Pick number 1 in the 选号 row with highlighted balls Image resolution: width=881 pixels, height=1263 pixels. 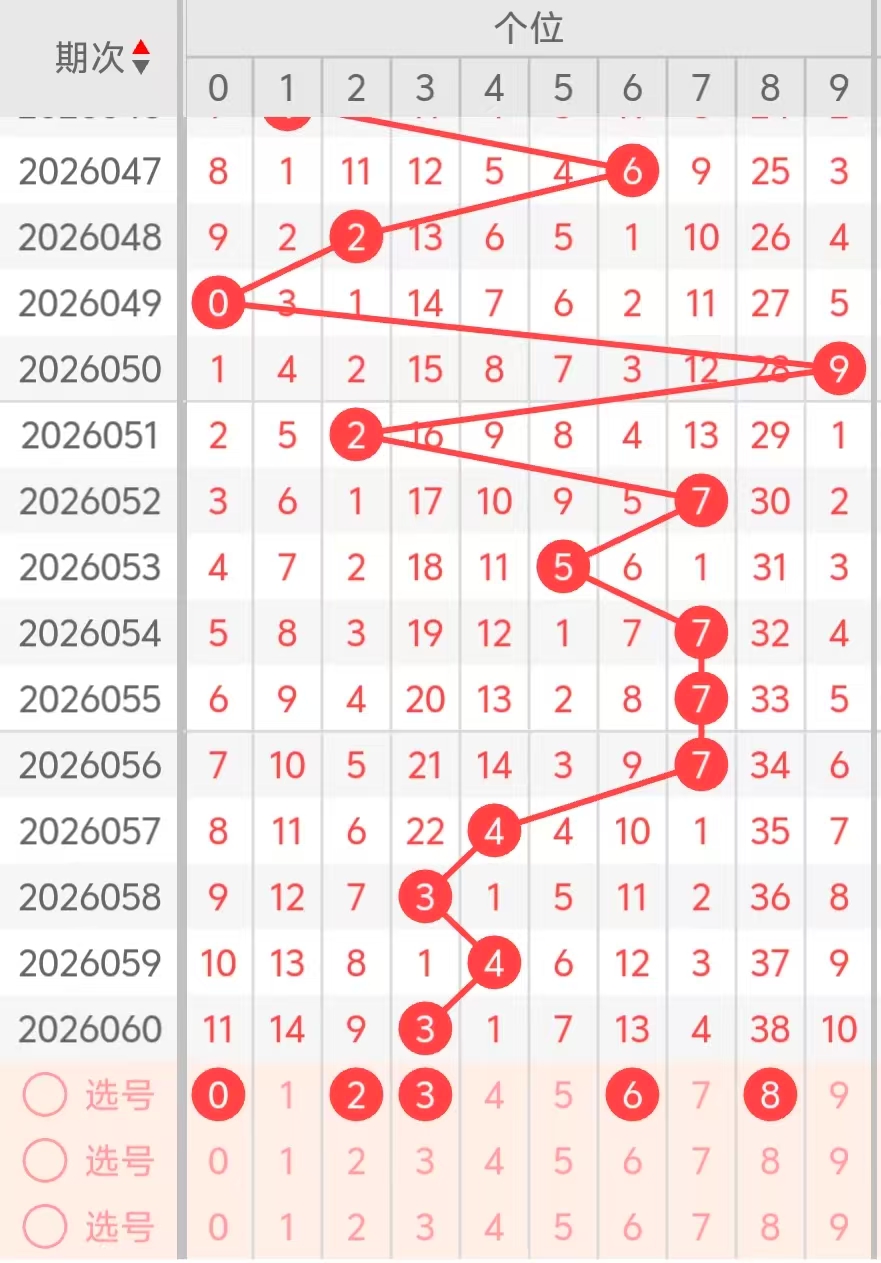point(287,1095)
